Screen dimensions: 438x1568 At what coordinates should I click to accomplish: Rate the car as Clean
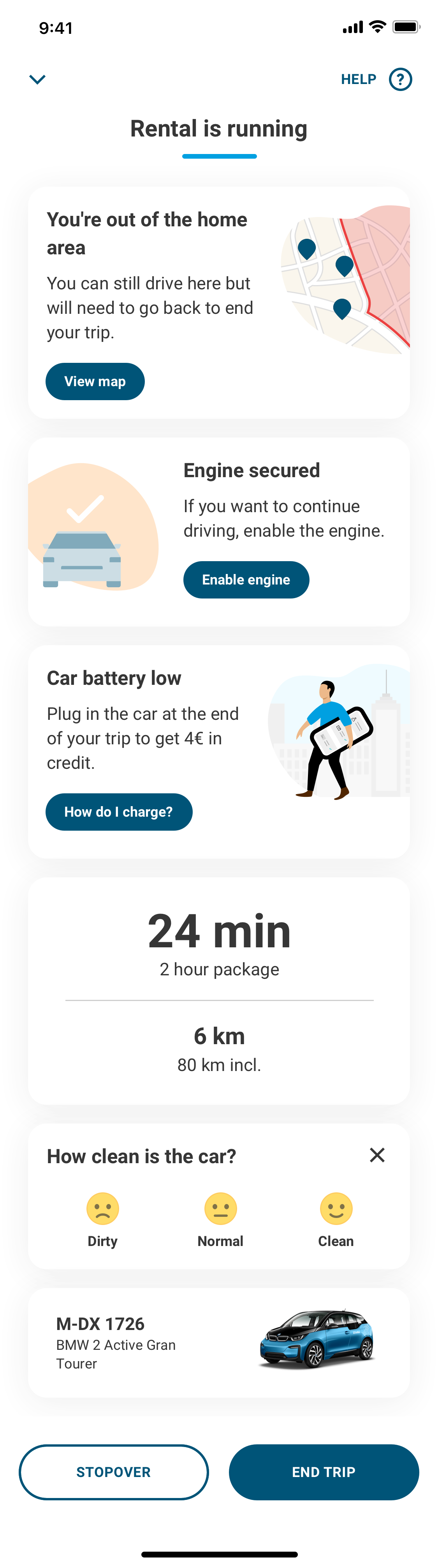point(336,1219)
